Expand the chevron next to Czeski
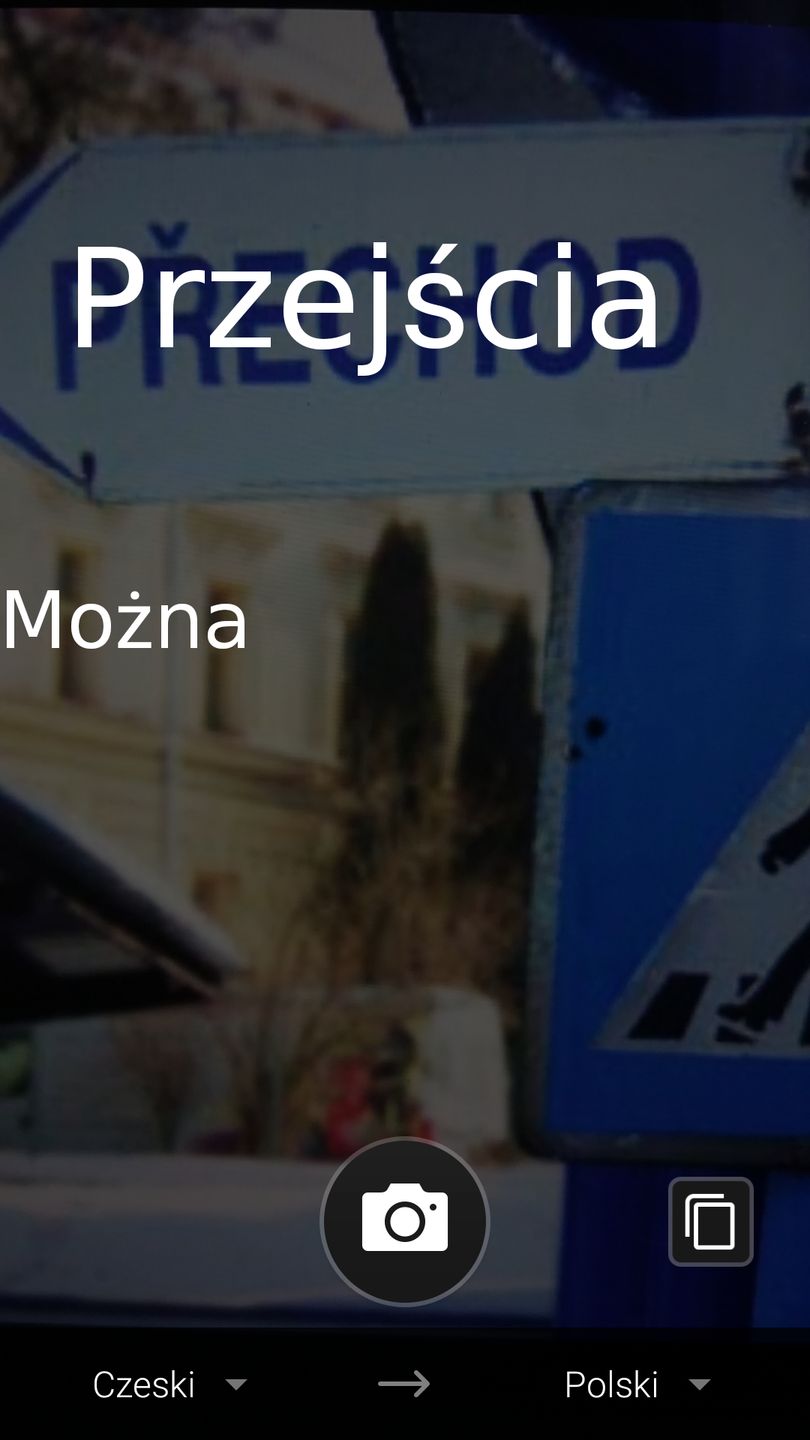Viewport: 810px width, 1440px height. tap(237, 1386)
